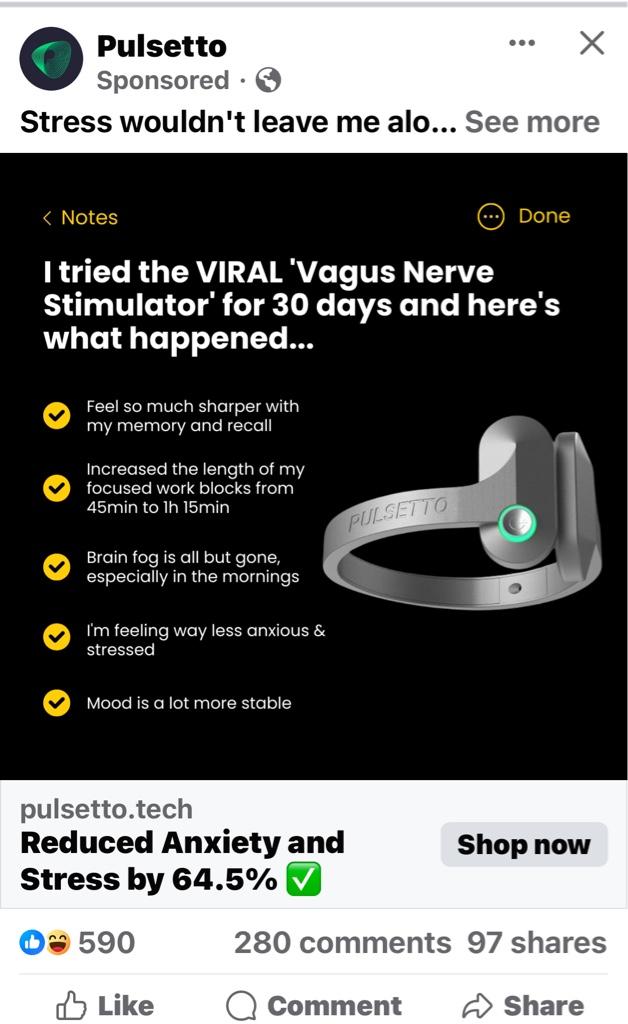Comment on the Pulsetto post
Viewport: 628px width, 1024px height.
click(x=314, y=1005)
